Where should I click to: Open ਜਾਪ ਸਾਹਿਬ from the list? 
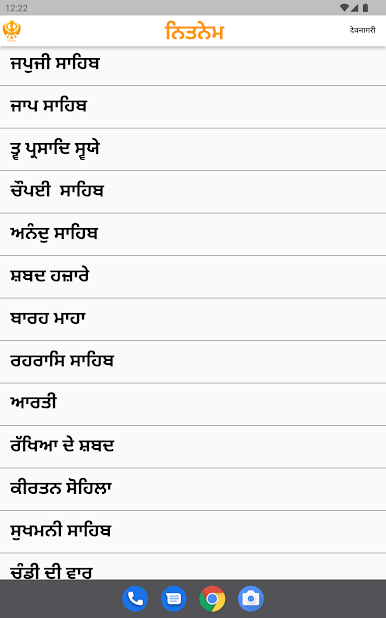(193, 107)
